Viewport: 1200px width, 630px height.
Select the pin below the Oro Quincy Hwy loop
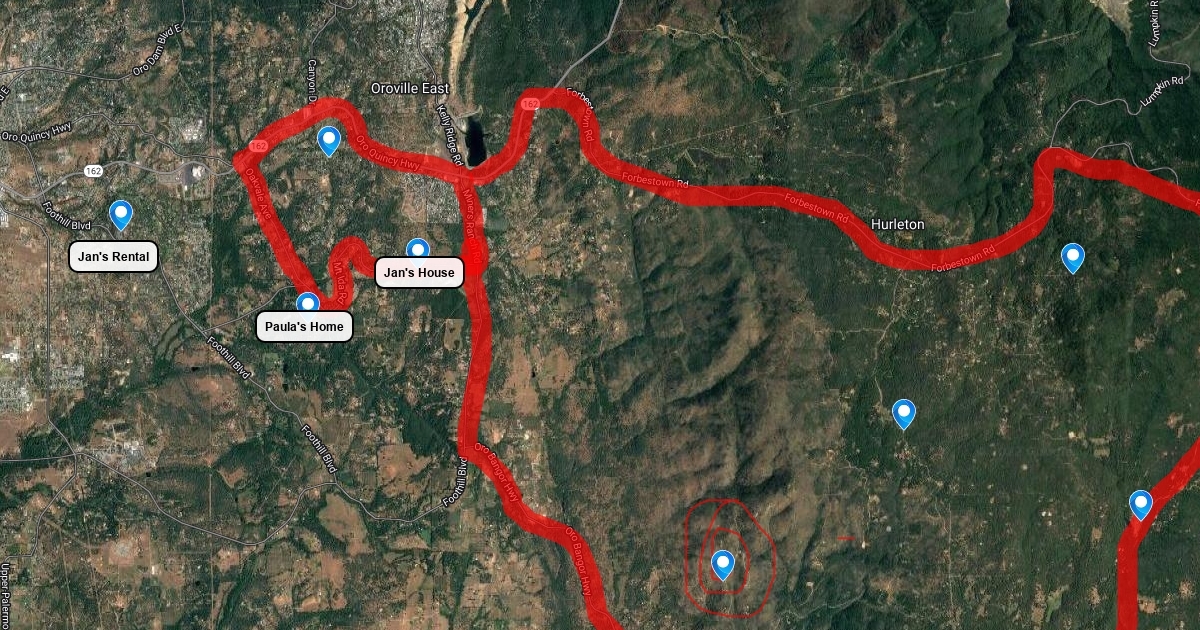pyautogui.click(x=329, y=141)
